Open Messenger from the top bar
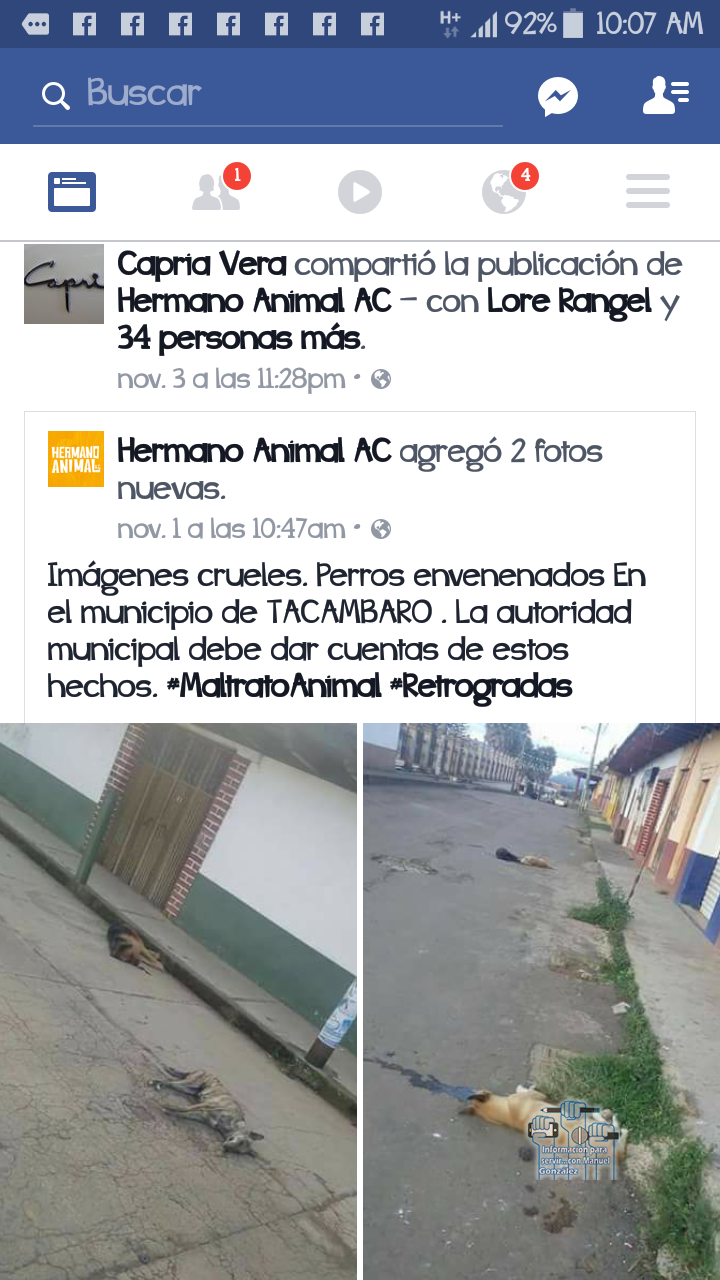Screen dimensions: 720x1280 (557, 96)
